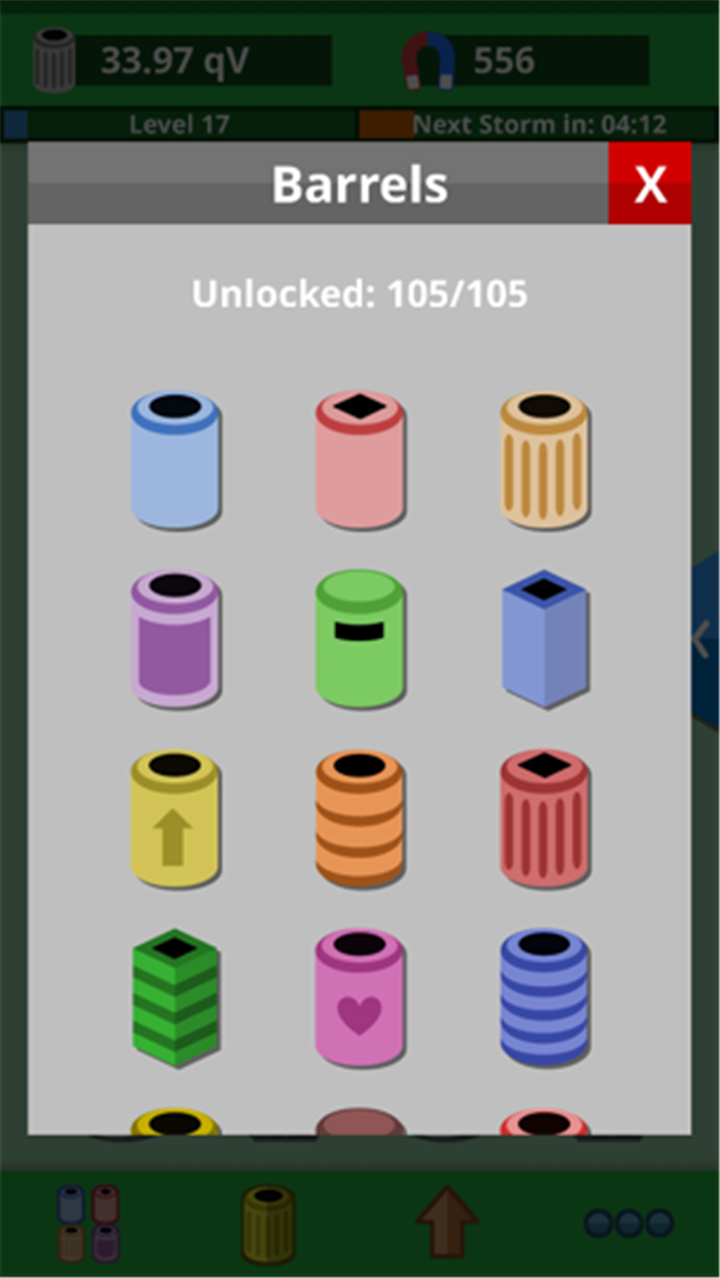The width and height of the screenshot is (720, 1278).
Task: Open the upgrades arrow tab
Action: point(447,1222)
